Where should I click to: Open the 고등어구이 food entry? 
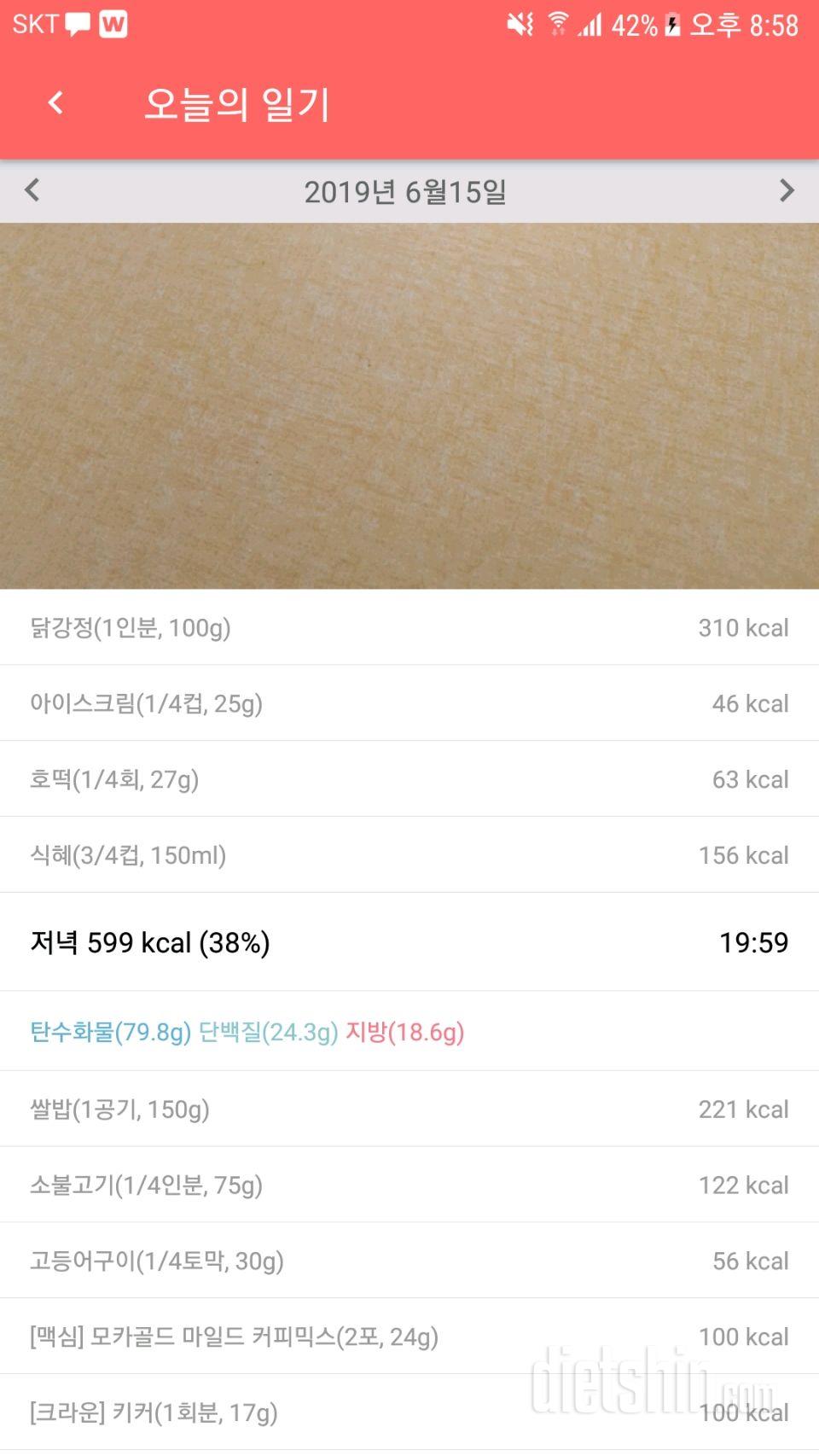coord(409,1261)
